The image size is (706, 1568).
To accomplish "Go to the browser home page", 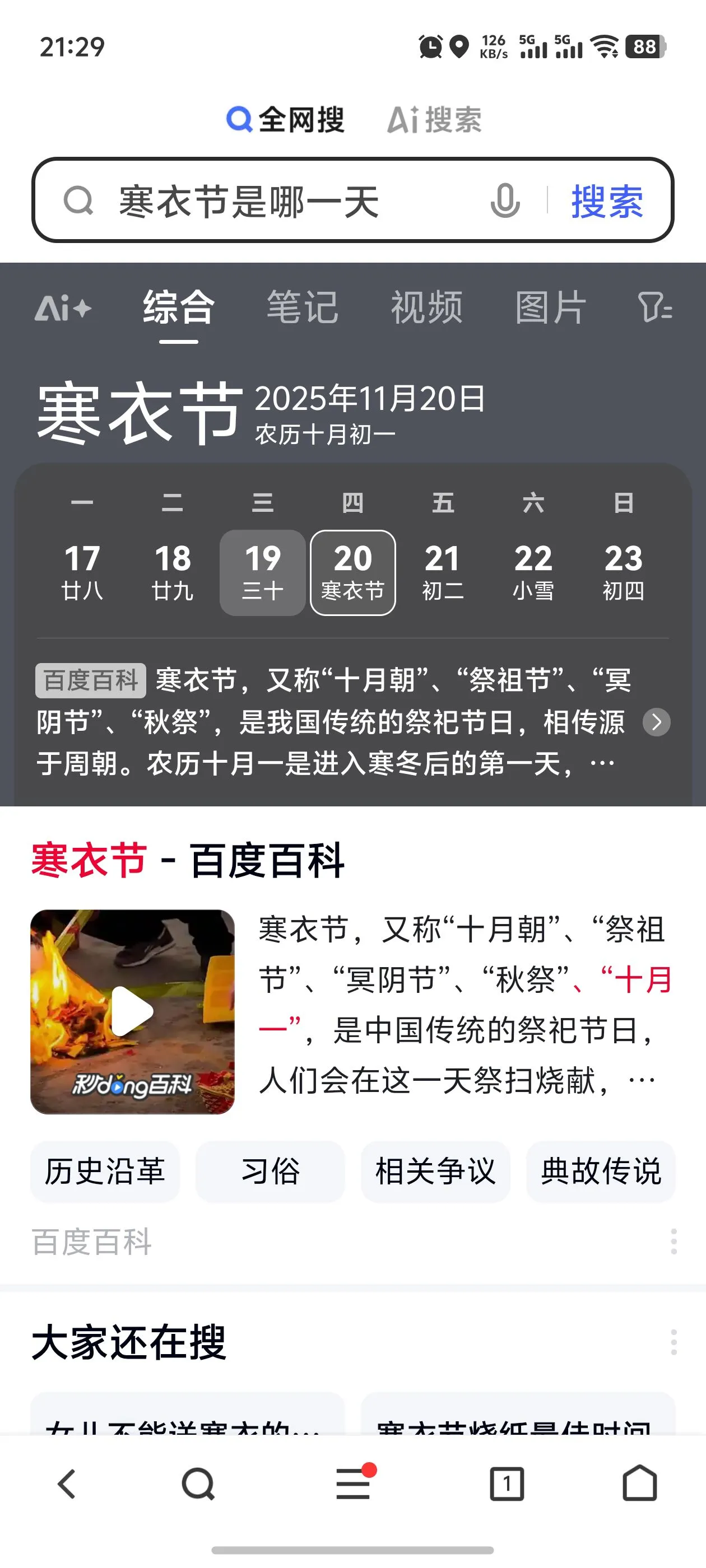I will tap(640, 1484).
